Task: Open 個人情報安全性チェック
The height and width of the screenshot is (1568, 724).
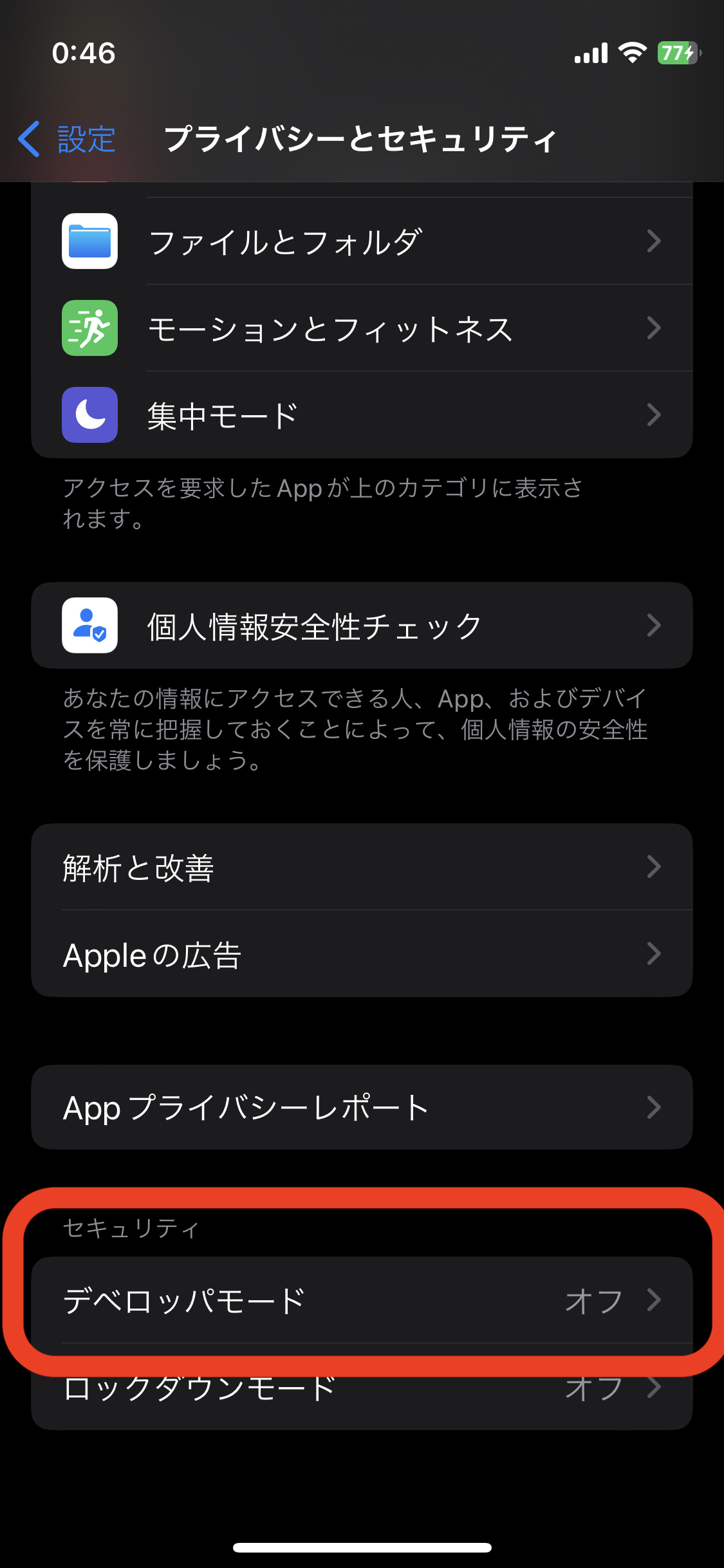Action: 362,624
